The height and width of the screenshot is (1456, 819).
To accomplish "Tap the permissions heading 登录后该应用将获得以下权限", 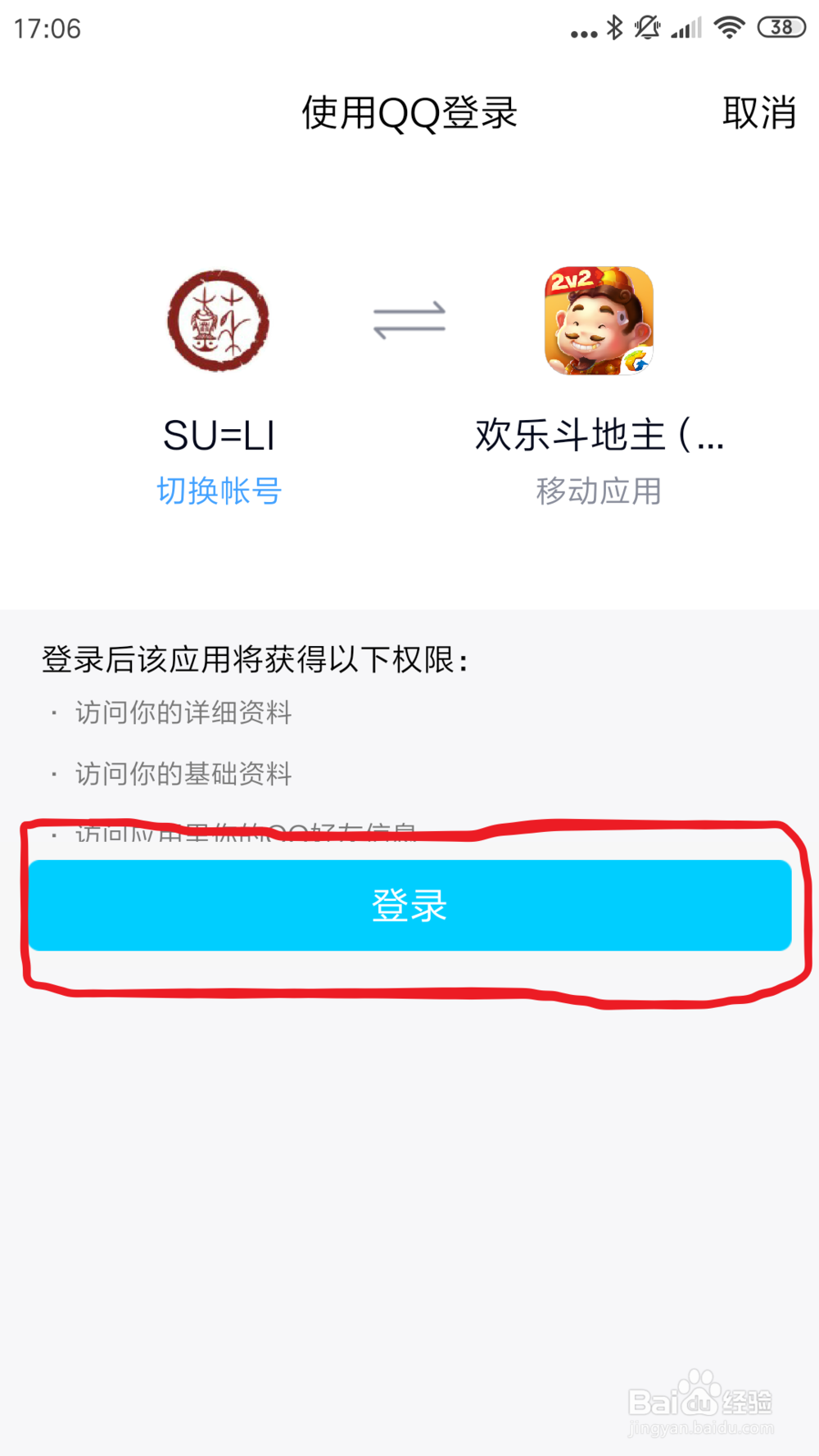I will click(254, 655).
